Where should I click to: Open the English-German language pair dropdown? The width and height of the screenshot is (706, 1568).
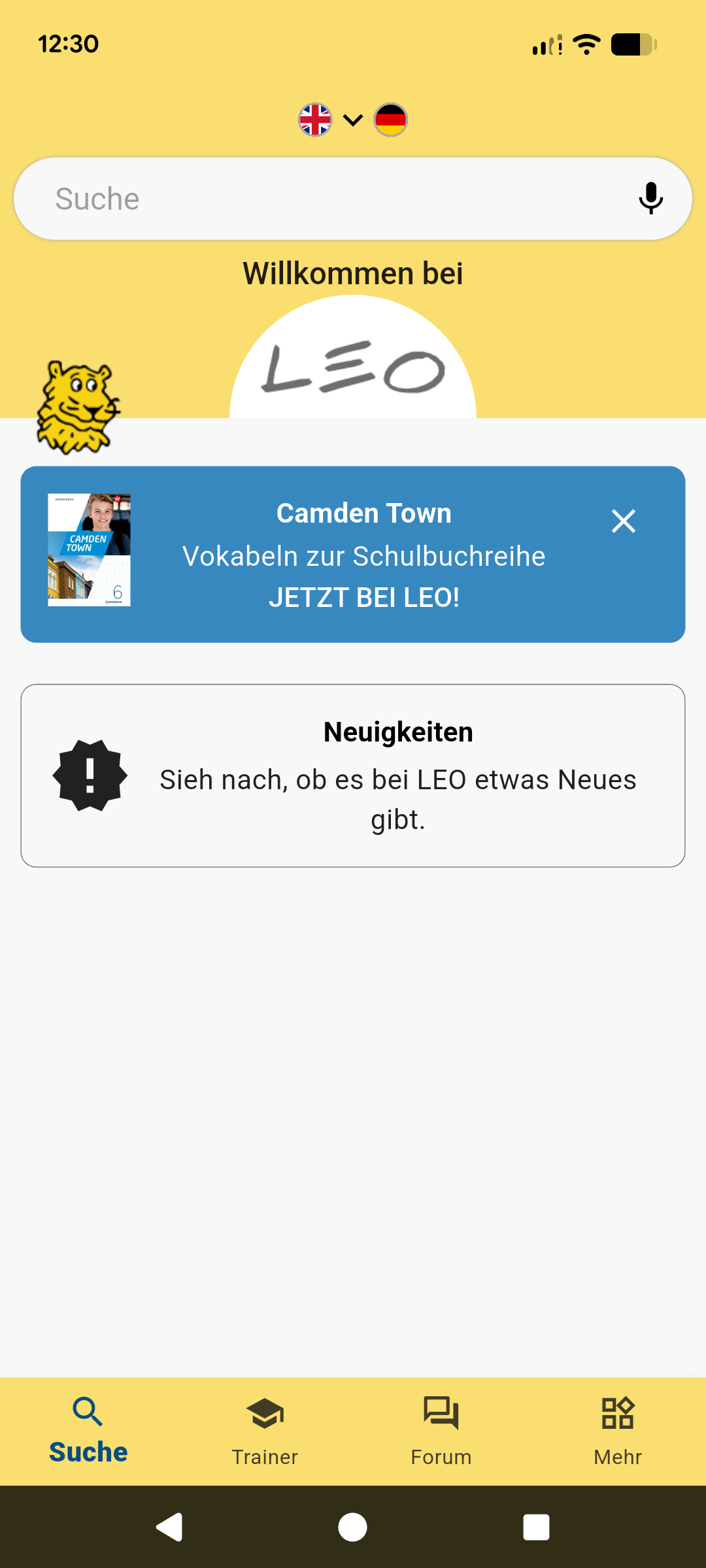[x=353, y=120]
